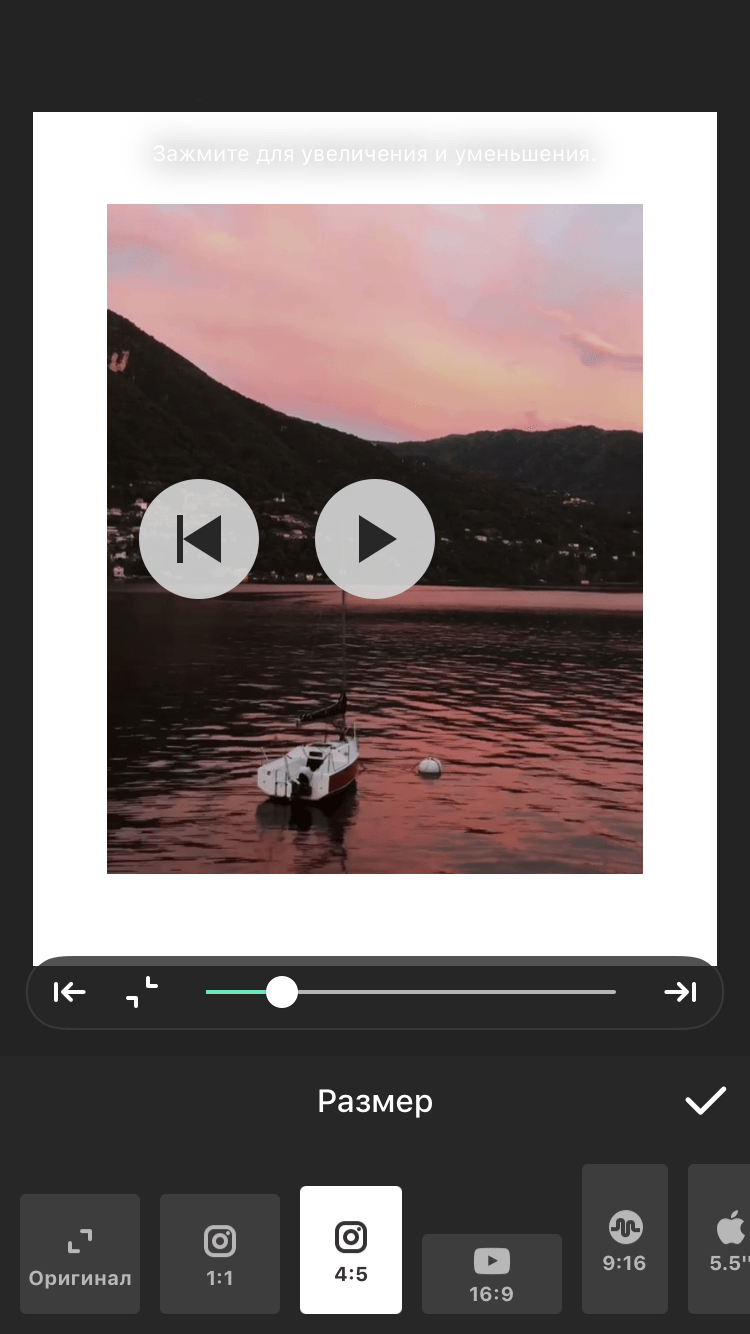Viewport: 750px width, 1334px height.
Task: Tap the fit-to-frame shrink icon
Action: click(x=142, y=992)
